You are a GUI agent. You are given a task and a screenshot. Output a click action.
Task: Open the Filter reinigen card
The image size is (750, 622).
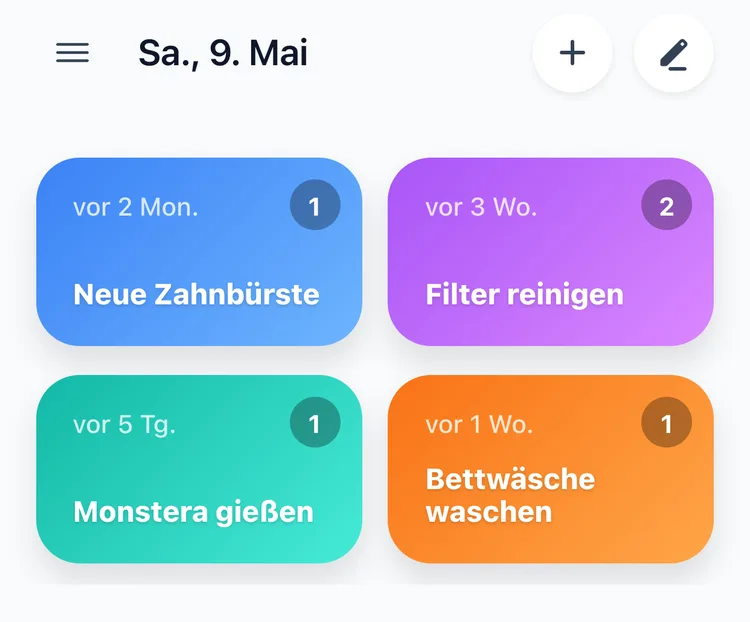click(551, 252)
